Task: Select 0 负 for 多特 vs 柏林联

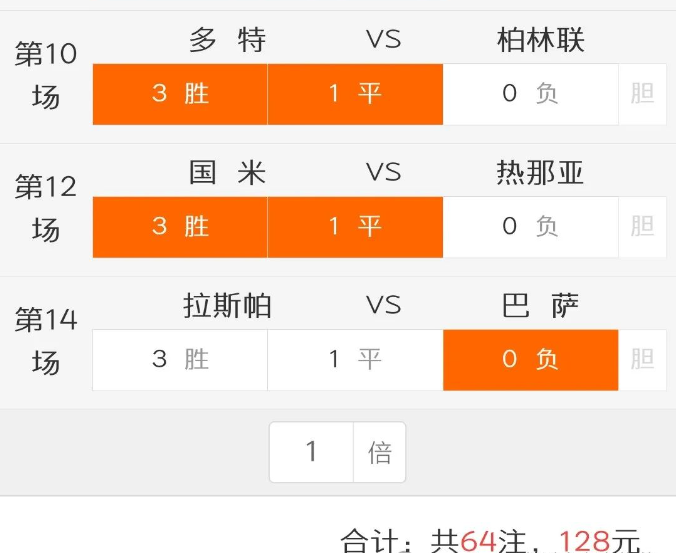Action: click(x=530, y=94)
